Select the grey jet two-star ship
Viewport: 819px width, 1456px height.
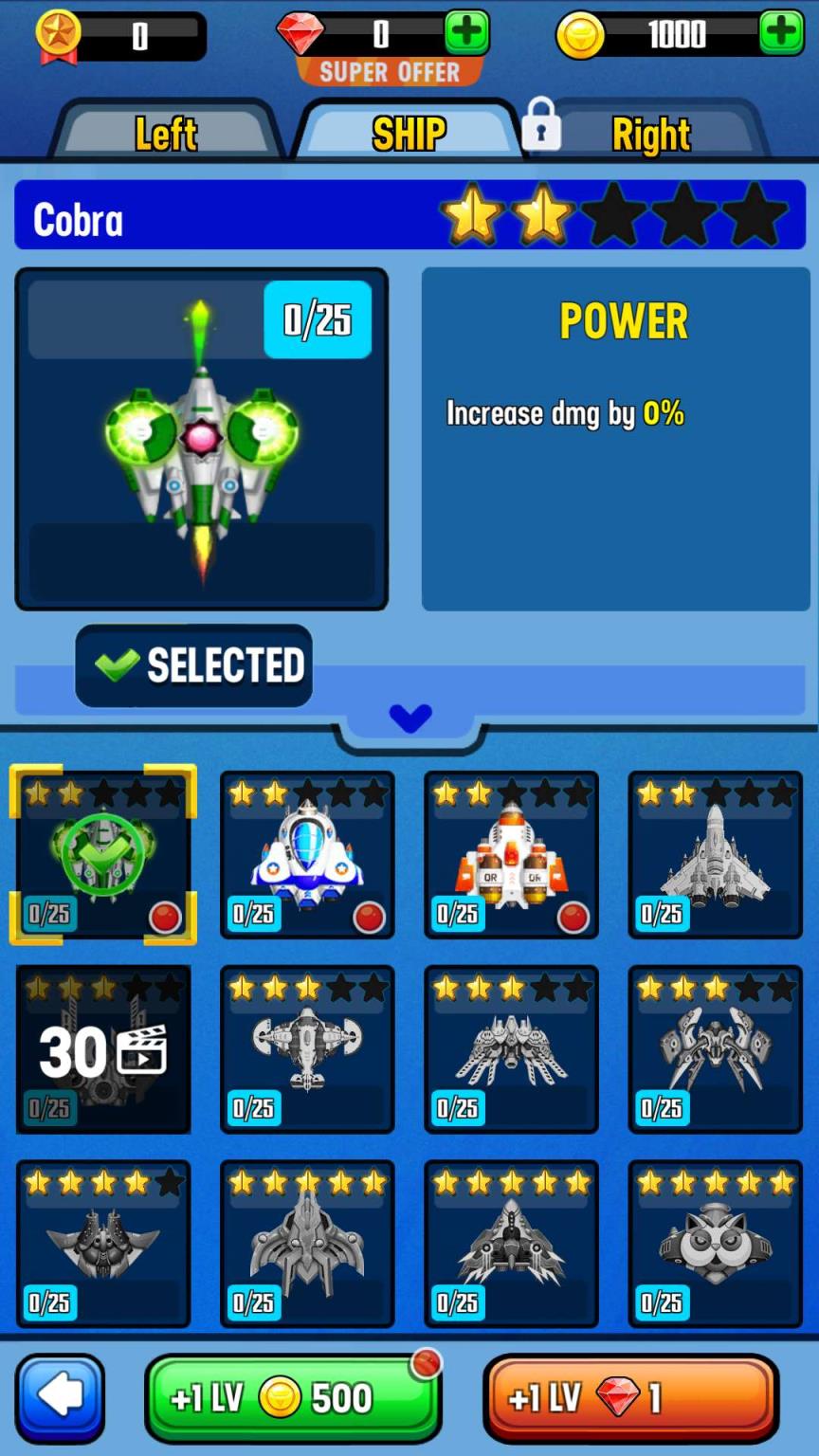[715, 854]
